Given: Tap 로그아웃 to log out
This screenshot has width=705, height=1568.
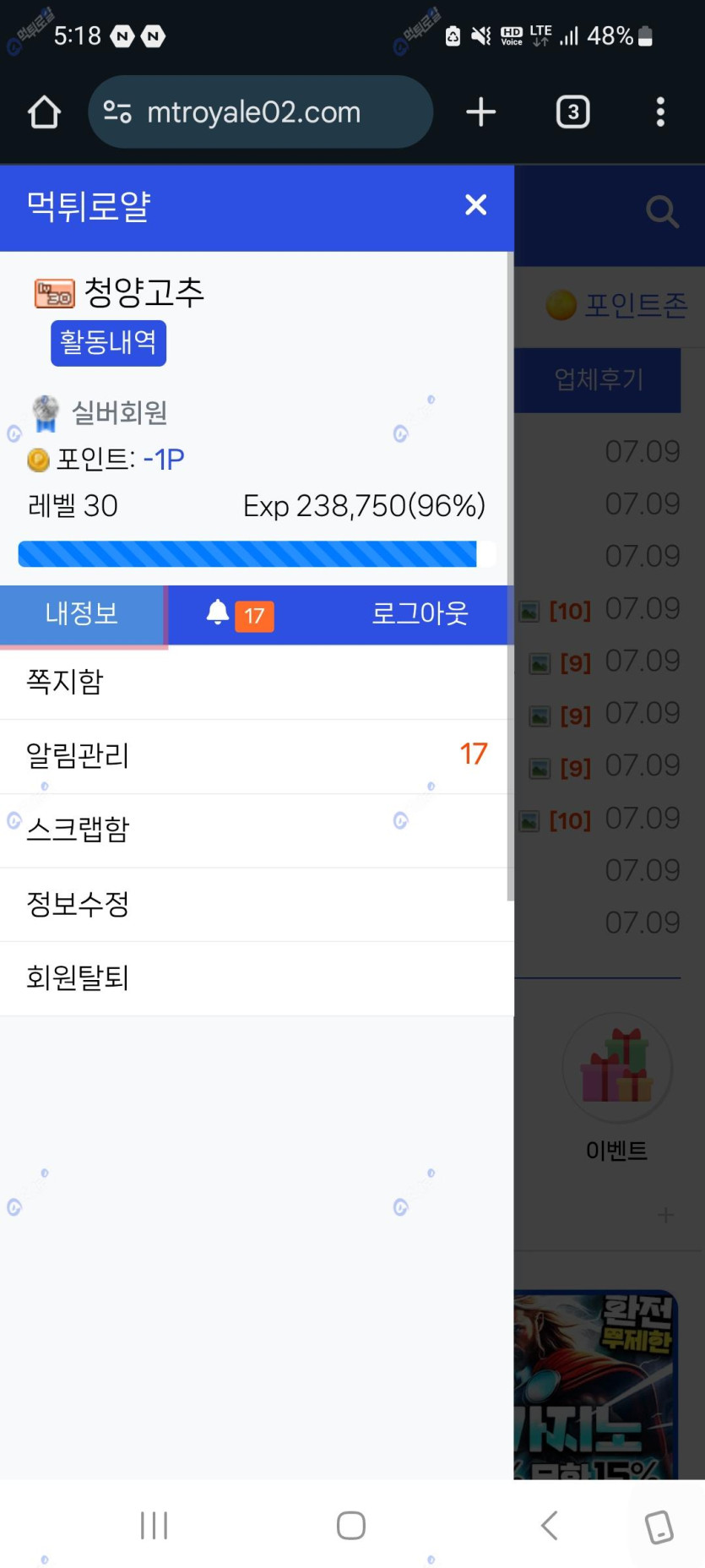Looking at the screenshot, I should (420, 613).
